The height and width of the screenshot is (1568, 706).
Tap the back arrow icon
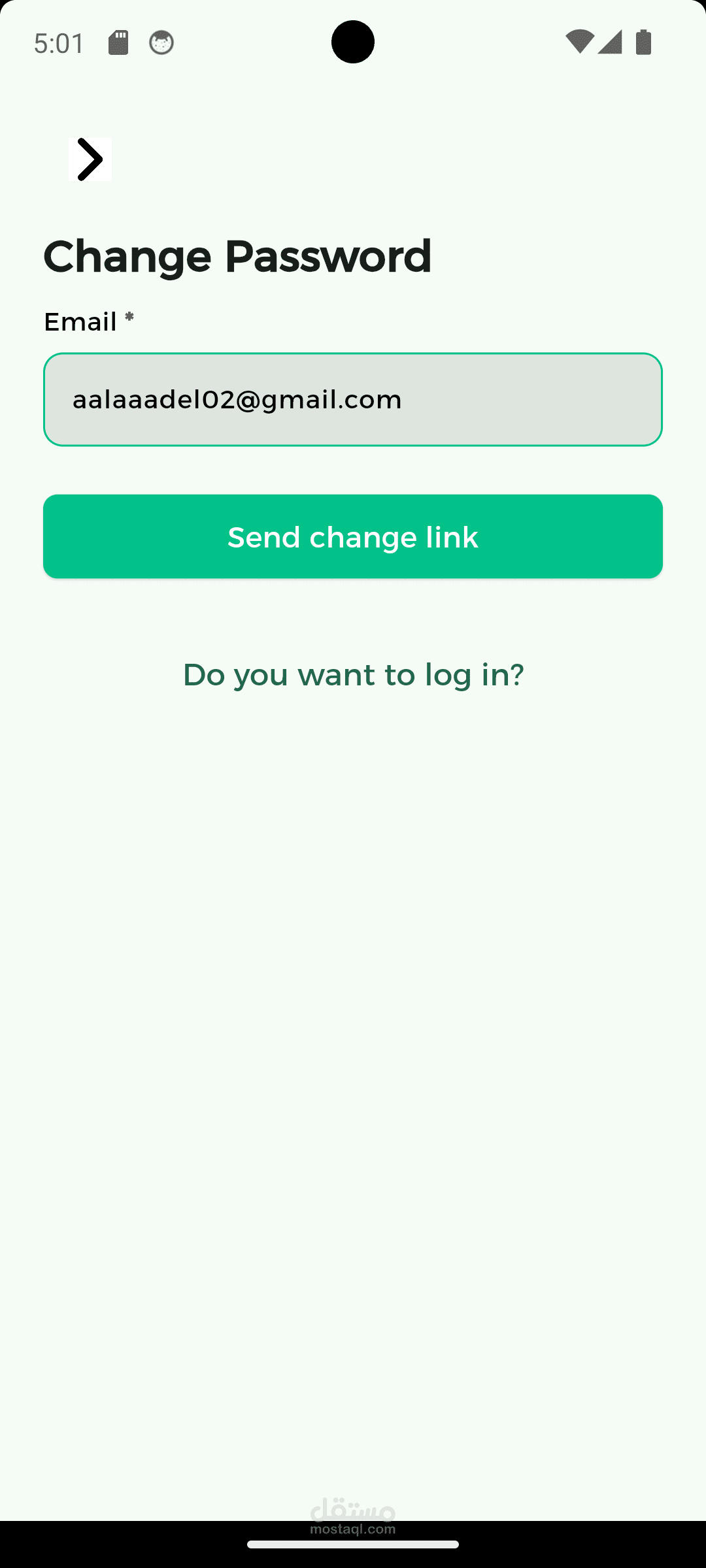[x=90, y=159]
